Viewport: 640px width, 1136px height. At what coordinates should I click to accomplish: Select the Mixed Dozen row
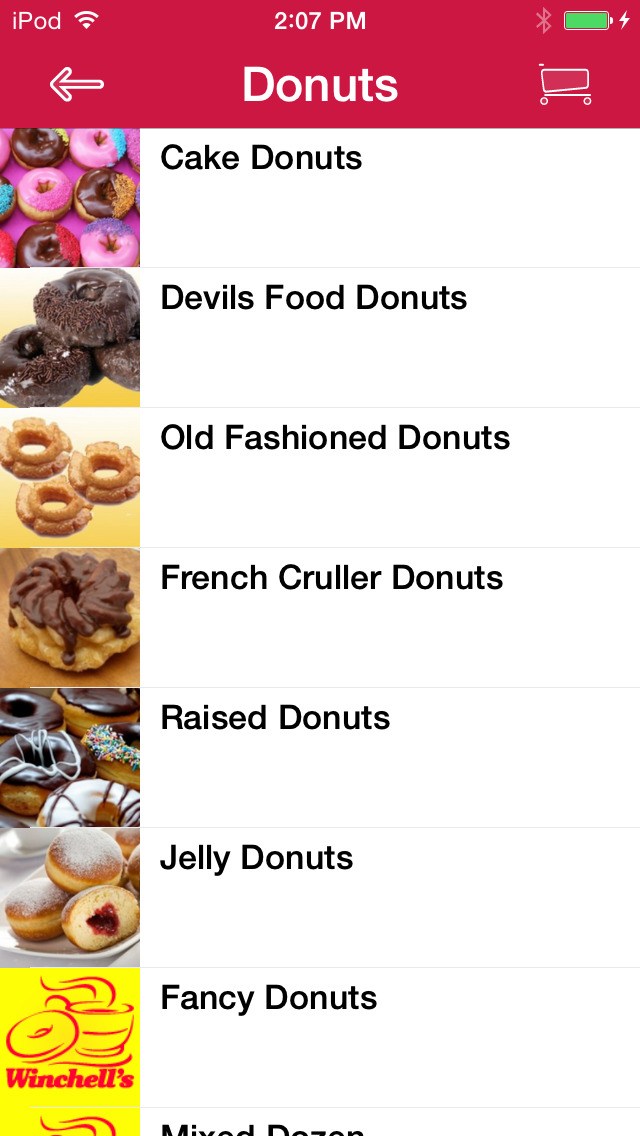(320, 1122)
